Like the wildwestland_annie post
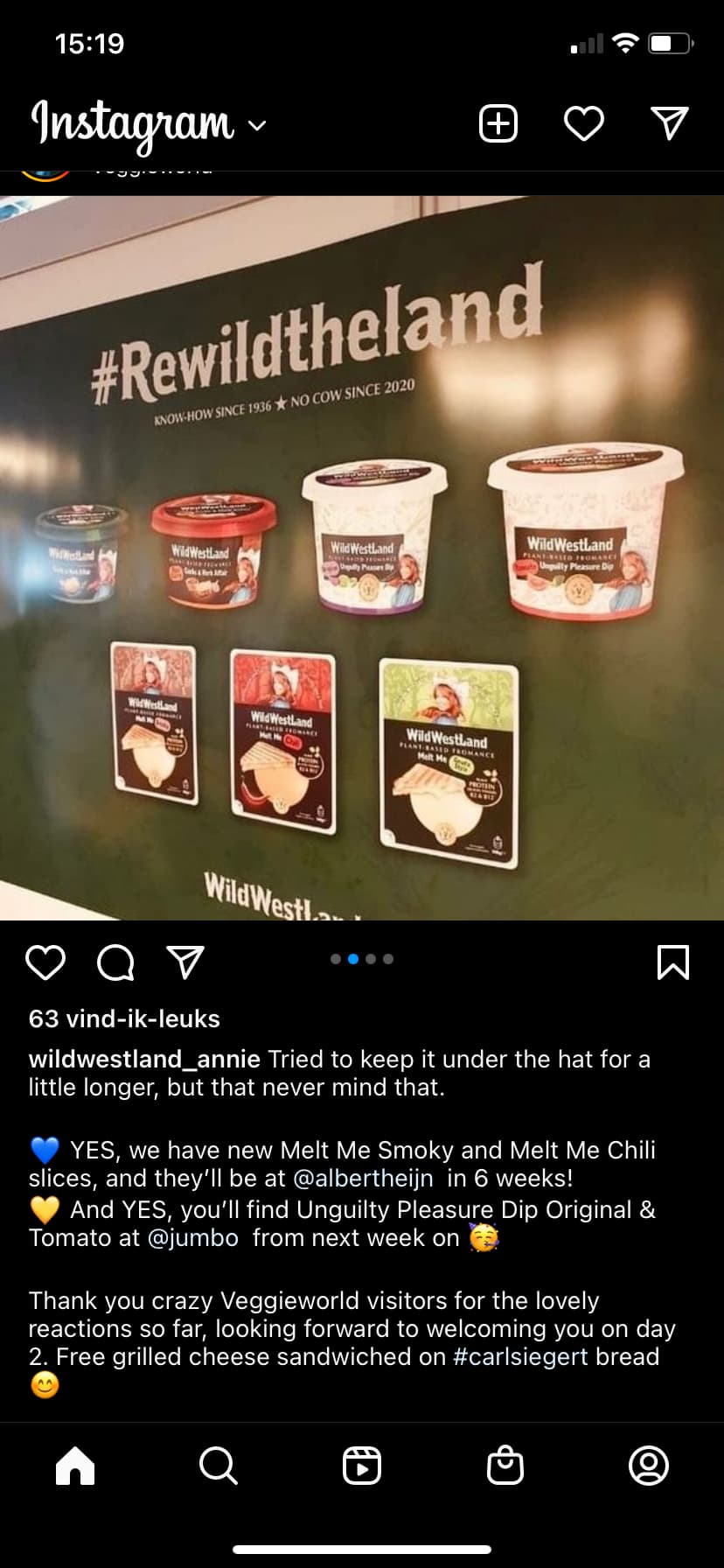This screenshot has height=1568, width=724. (45, 962)
